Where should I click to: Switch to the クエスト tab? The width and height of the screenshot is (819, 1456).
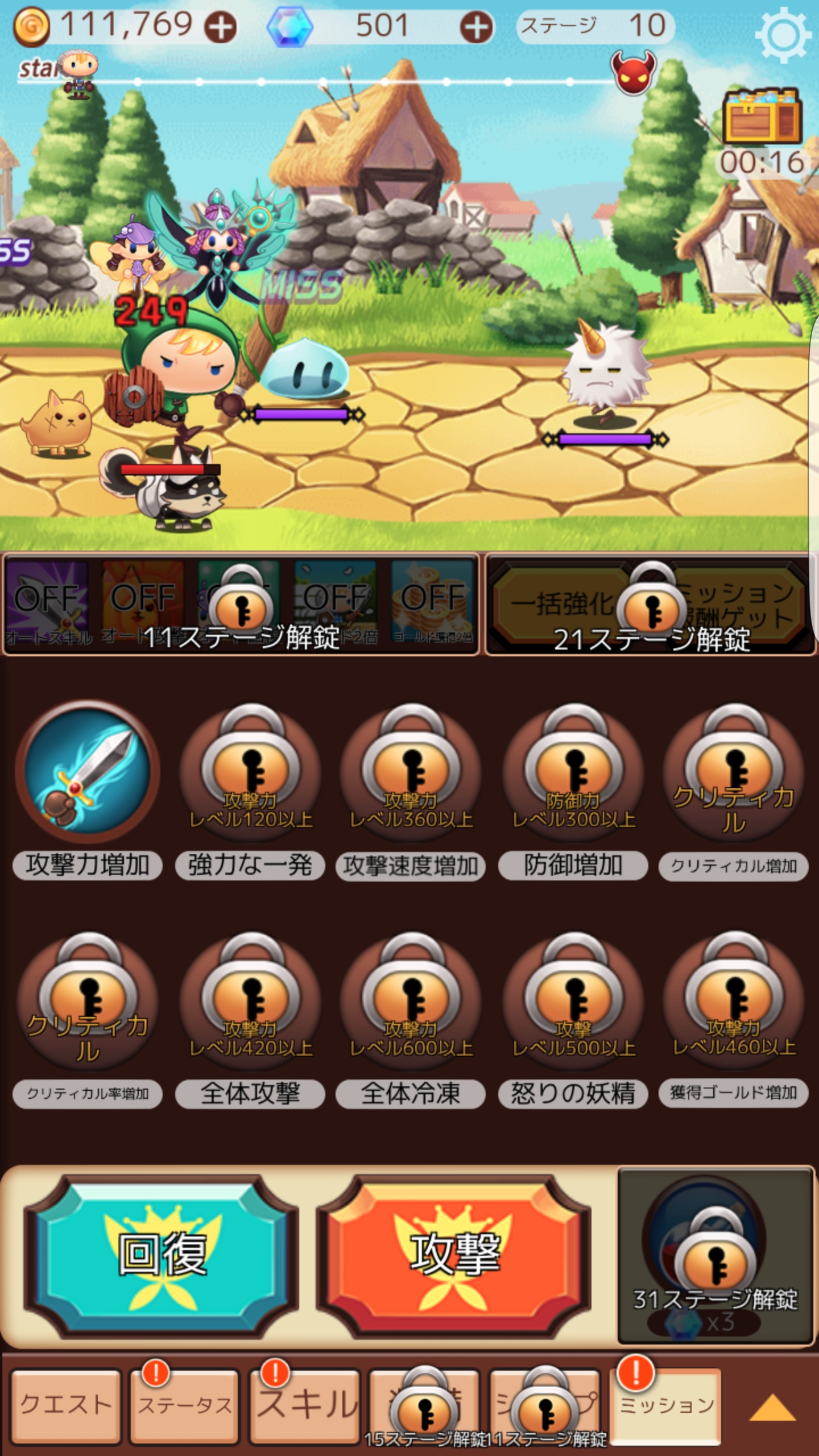[66, 1406]
